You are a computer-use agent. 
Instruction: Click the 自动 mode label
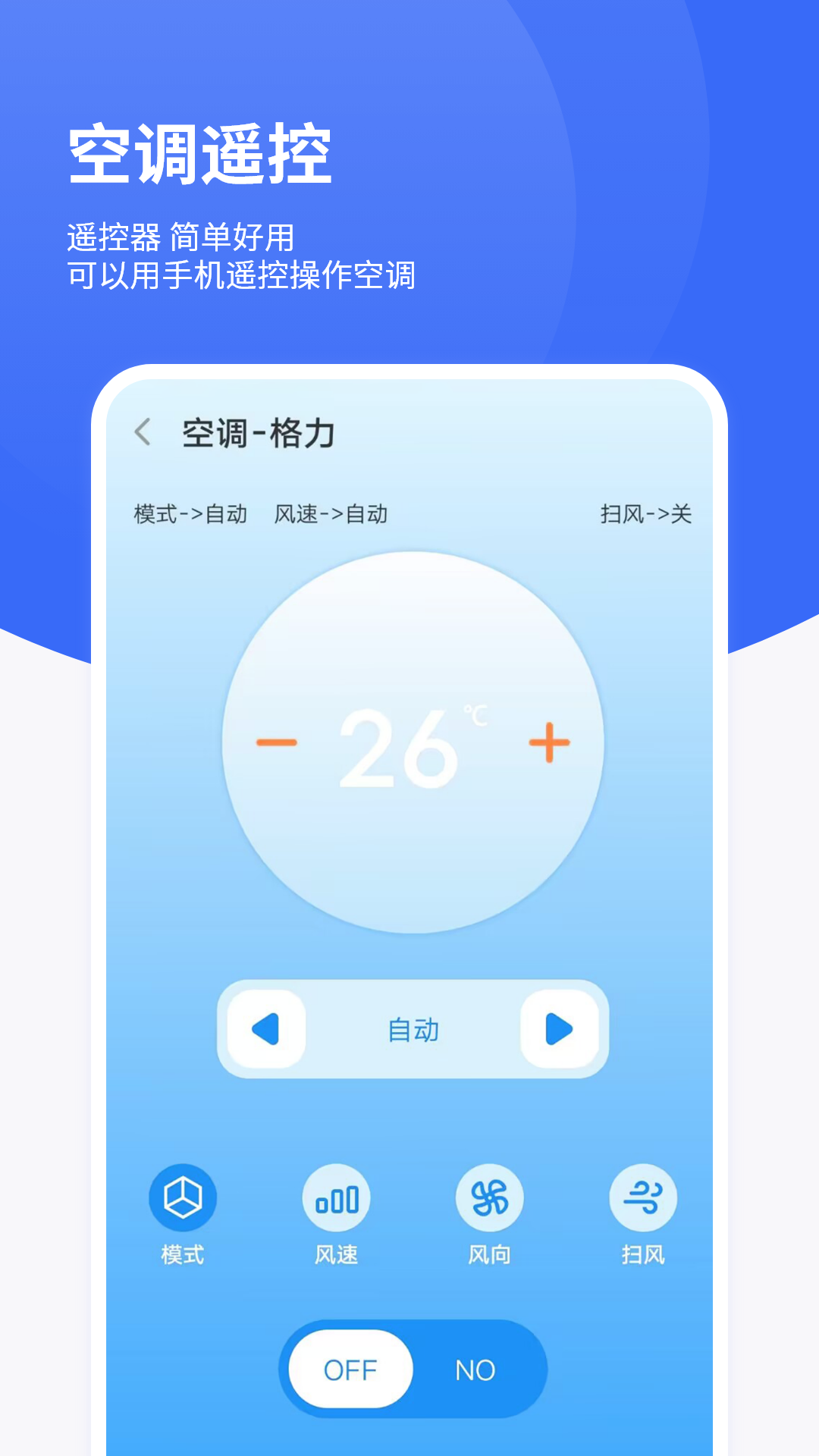(x=412, y=1030)
